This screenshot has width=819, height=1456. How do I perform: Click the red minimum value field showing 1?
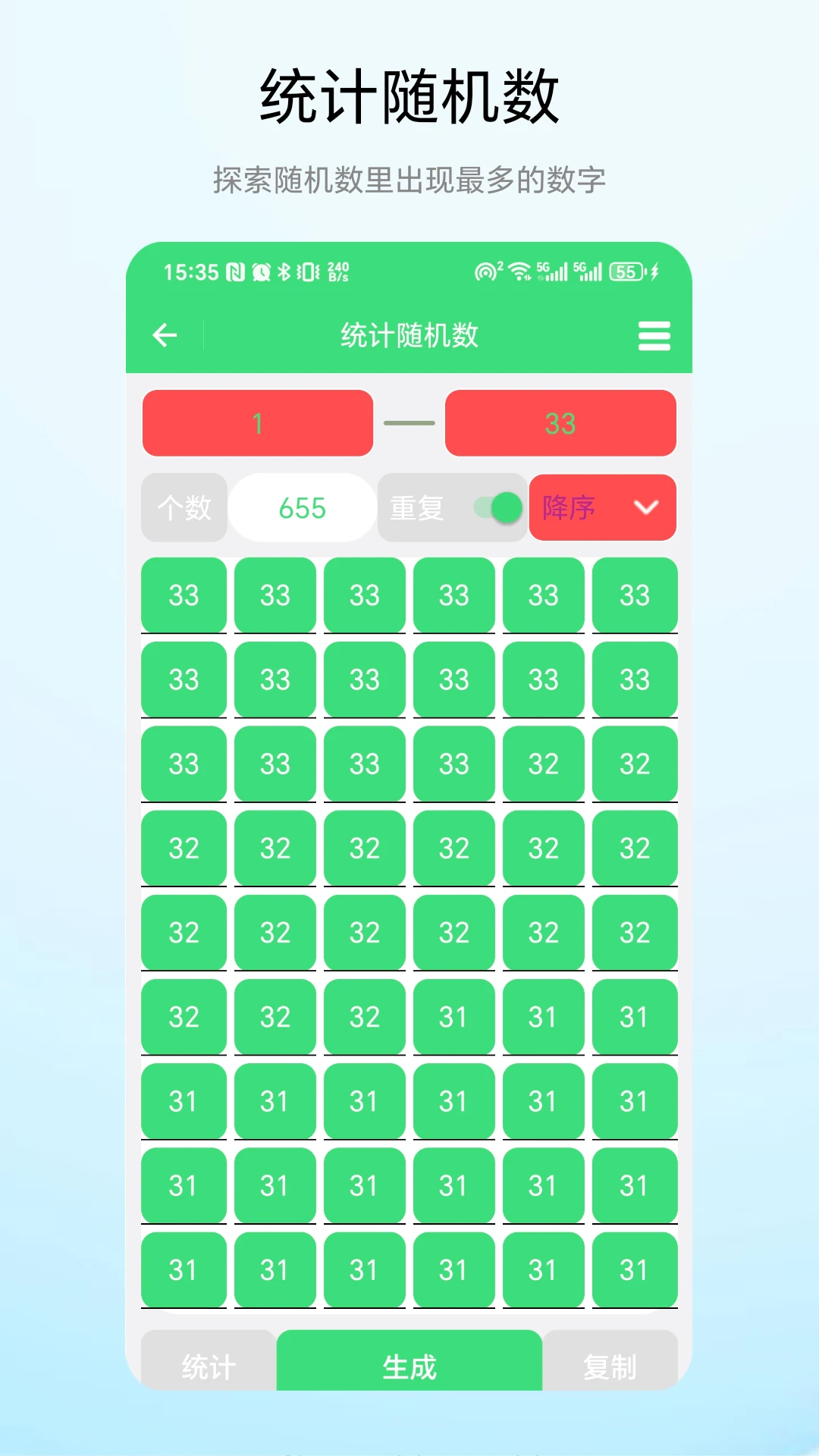pyautogui.click(x=257, y=423)
